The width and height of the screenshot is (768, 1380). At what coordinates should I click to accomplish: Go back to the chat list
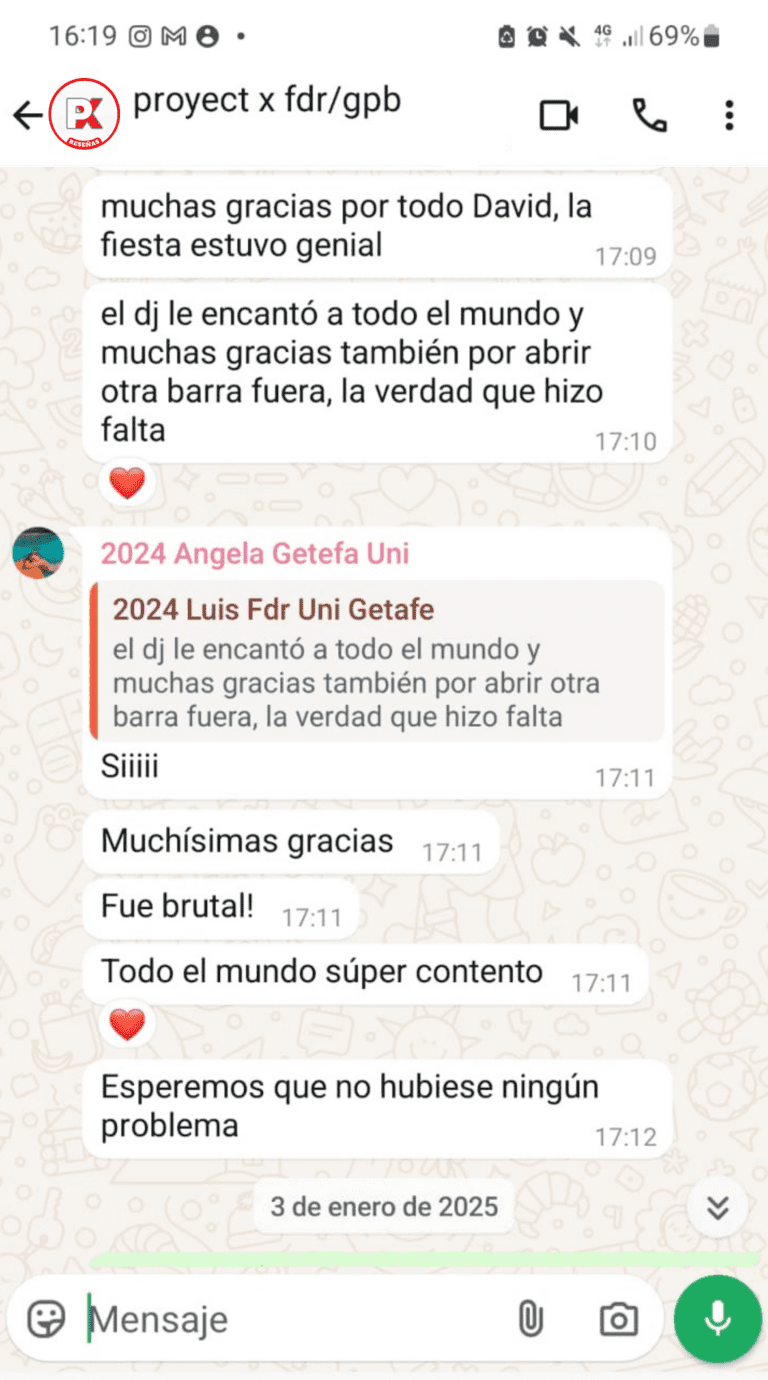[x=27, y=116]
